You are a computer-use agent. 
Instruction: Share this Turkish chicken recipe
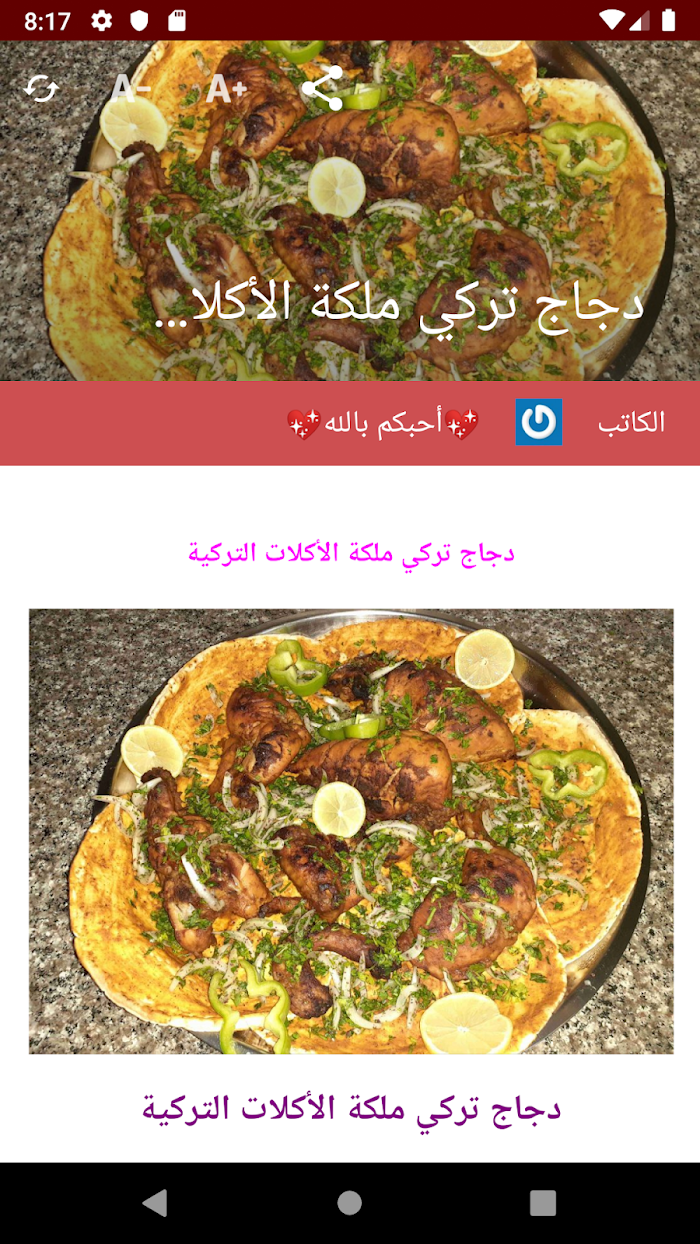click(322, 89)
